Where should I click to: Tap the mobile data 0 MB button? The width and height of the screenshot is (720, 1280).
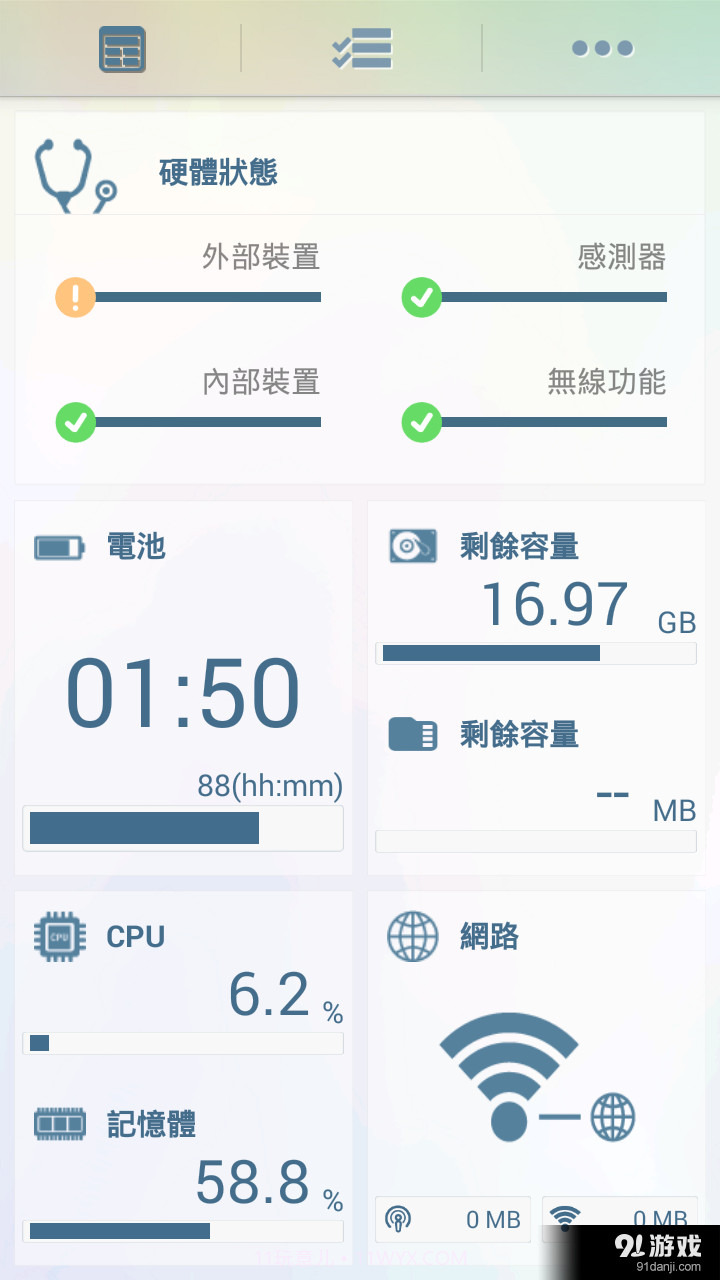452,1219
